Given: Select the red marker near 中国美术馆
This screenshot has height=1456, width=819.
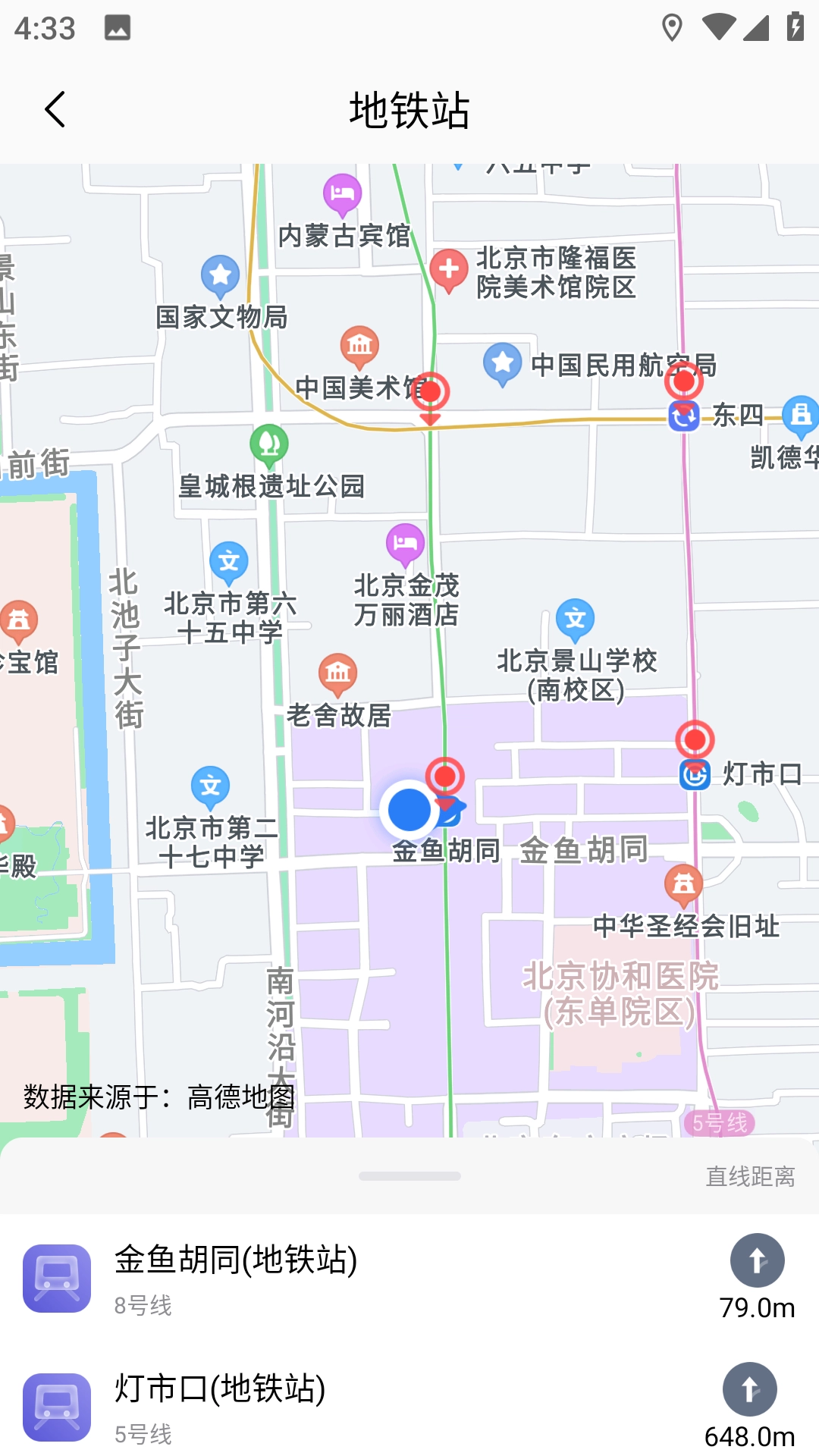Looking at the screenshot, I should (x=430, y=393).
